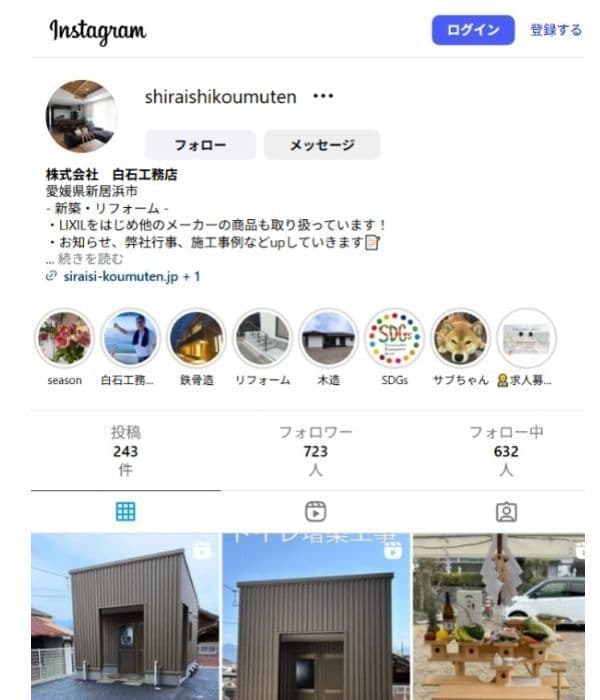Open the サブちゃん story highlight

(x=460, y=338)
